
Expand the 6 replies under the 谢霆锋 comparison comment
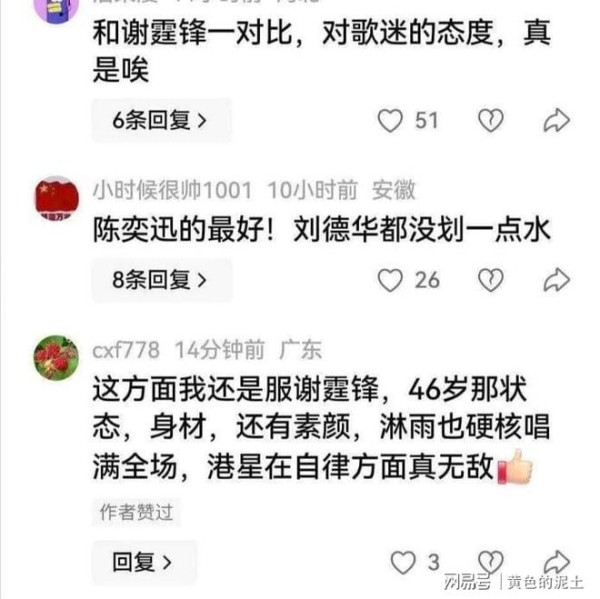160,121
